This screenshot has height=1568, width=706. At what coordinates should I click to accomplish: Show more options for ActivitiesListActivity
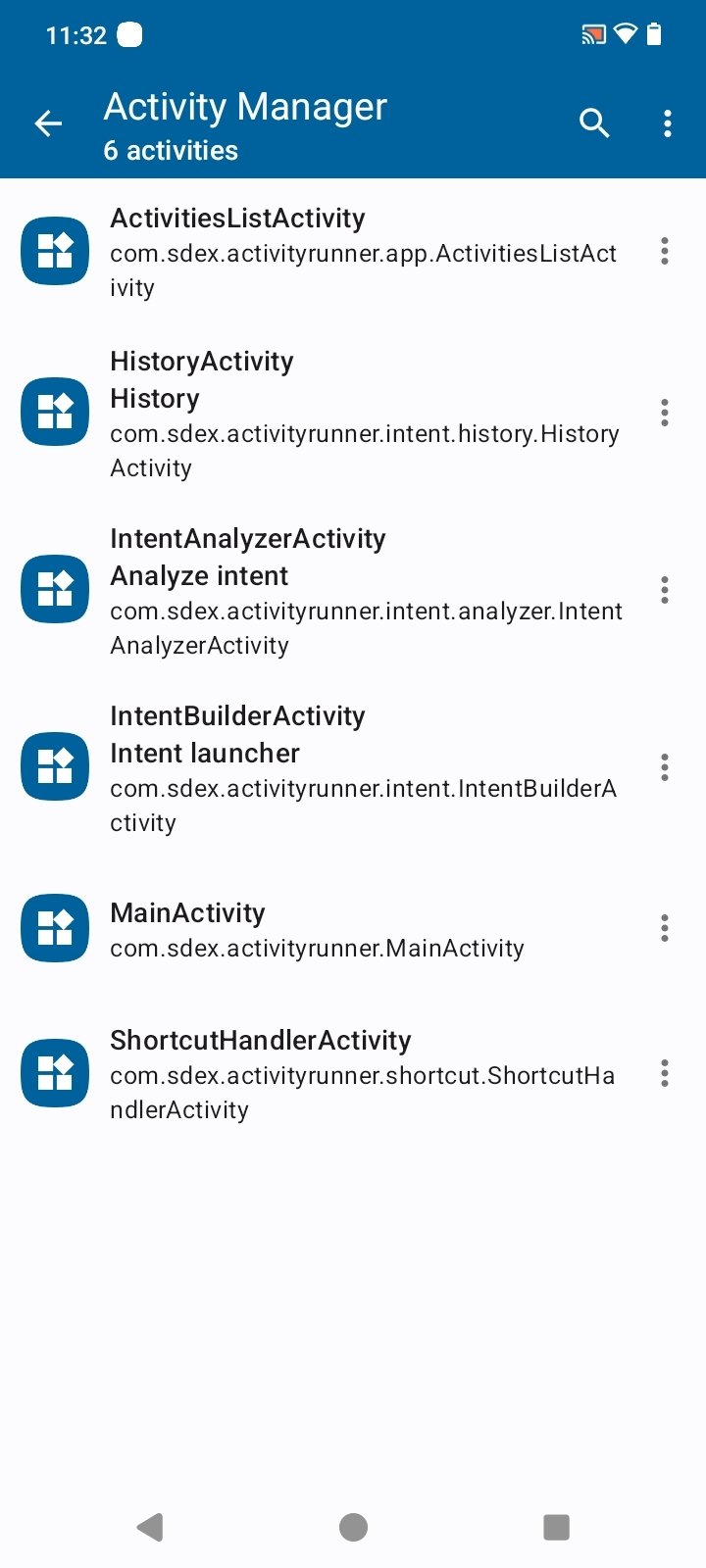665,252
